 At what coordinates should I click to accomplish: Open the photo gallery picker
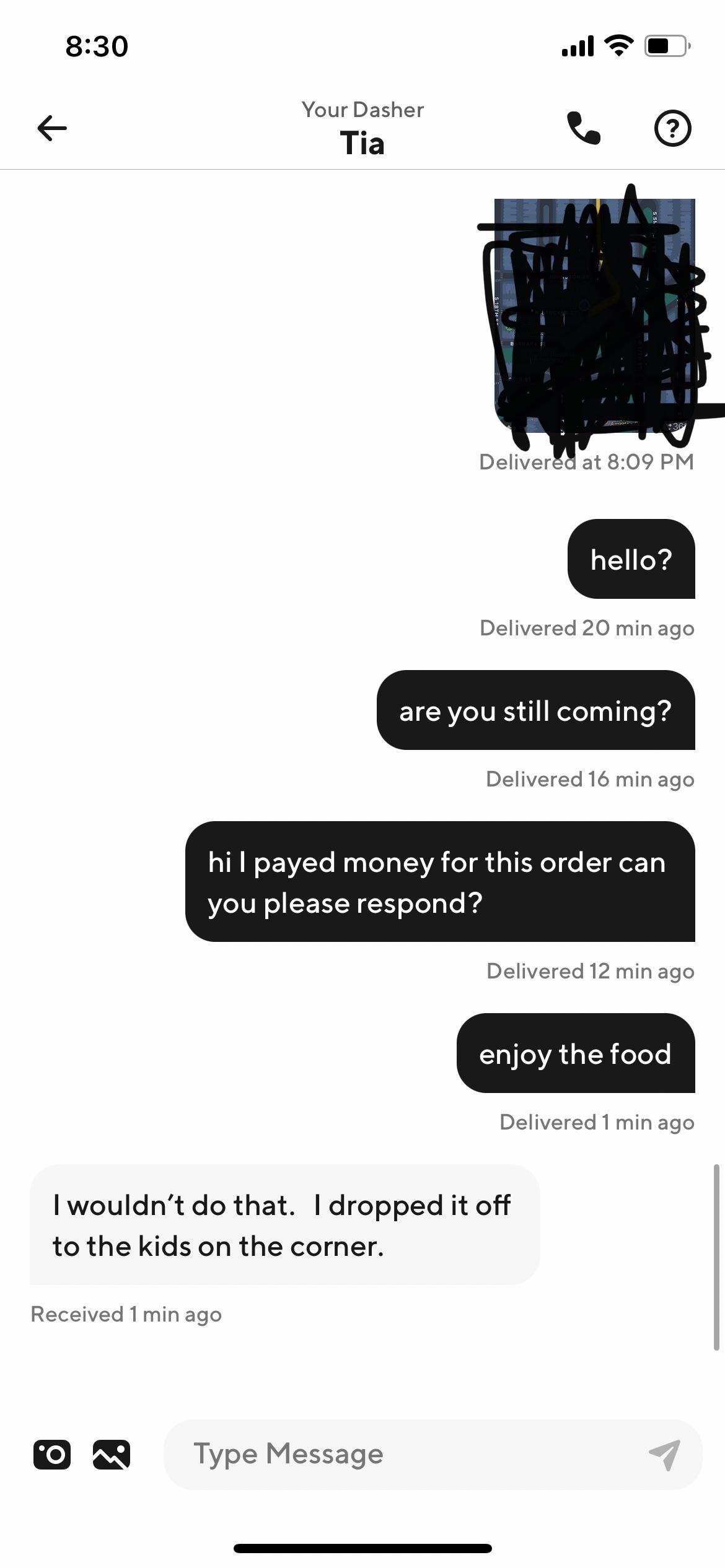click(x=112, y=1453)
